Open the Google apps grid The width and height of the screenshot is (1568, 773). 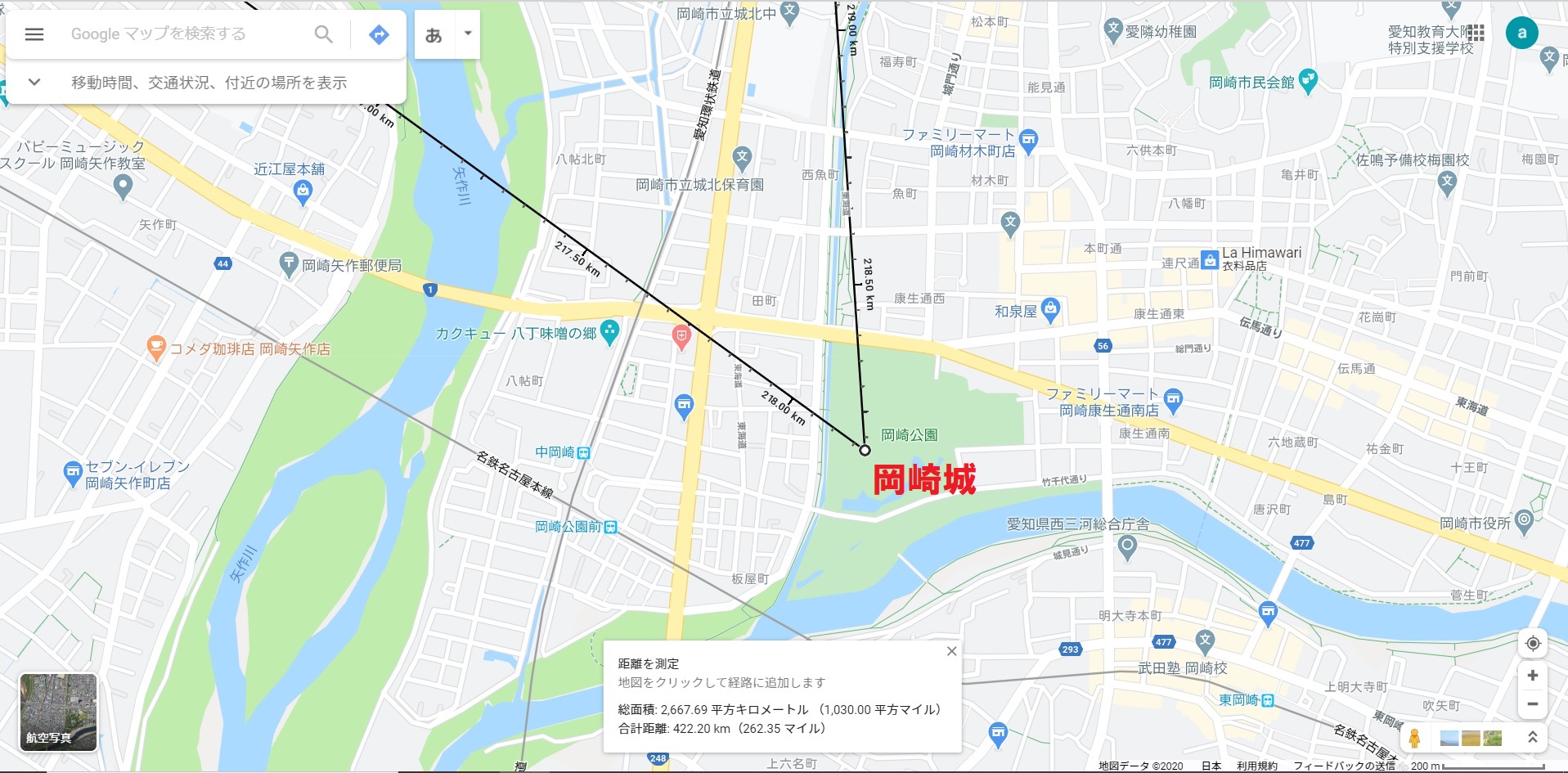coord(1476,33)
